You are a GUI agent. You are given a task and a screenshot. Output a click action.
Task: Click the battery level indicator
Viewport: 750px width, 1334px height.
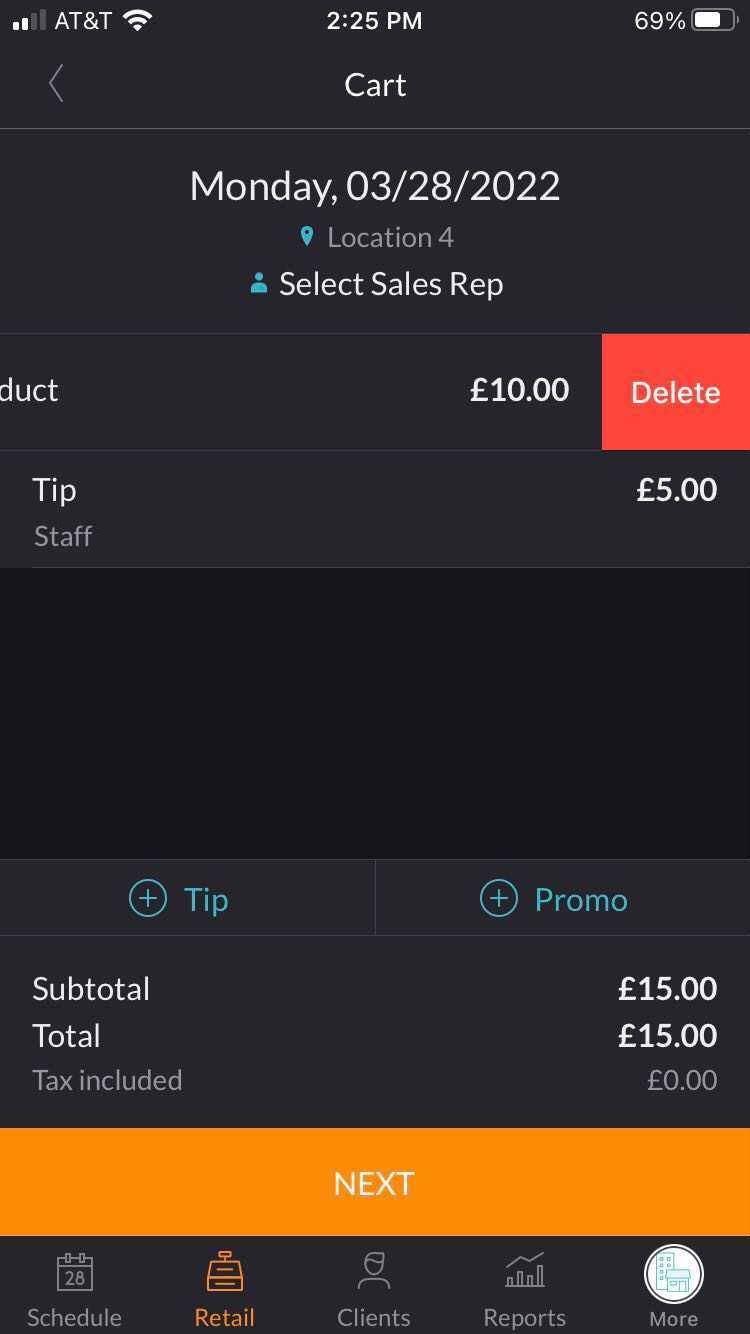point(714,20)
